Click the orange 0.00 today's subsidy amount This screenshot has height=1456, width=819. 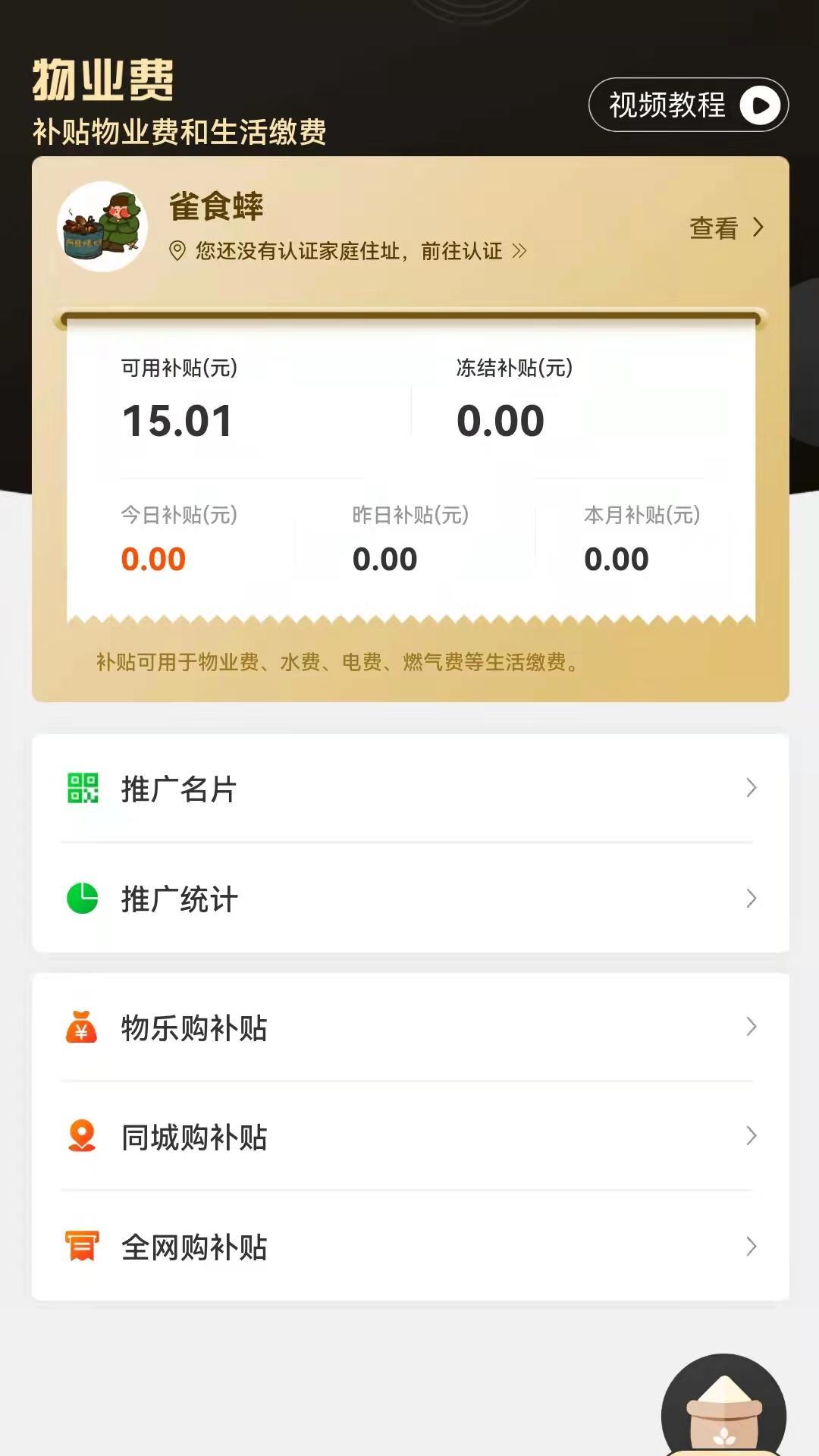pyautogui.click(x=154, y=559)
